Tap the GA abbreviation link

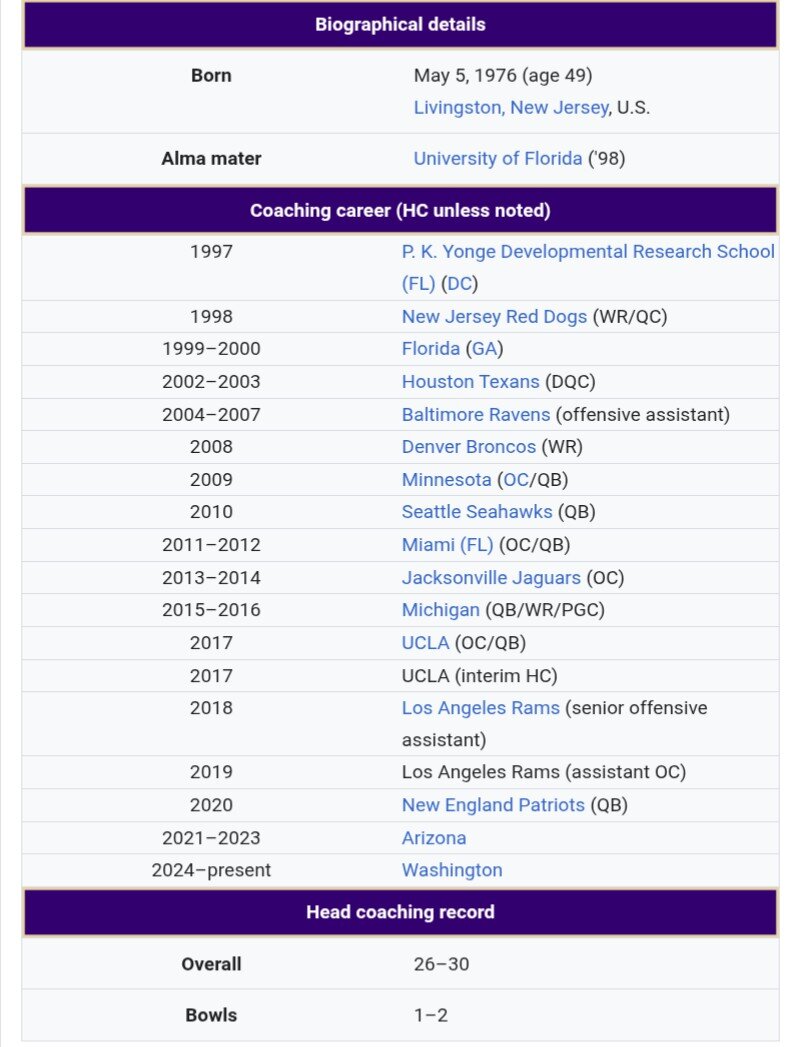[487, 349]
